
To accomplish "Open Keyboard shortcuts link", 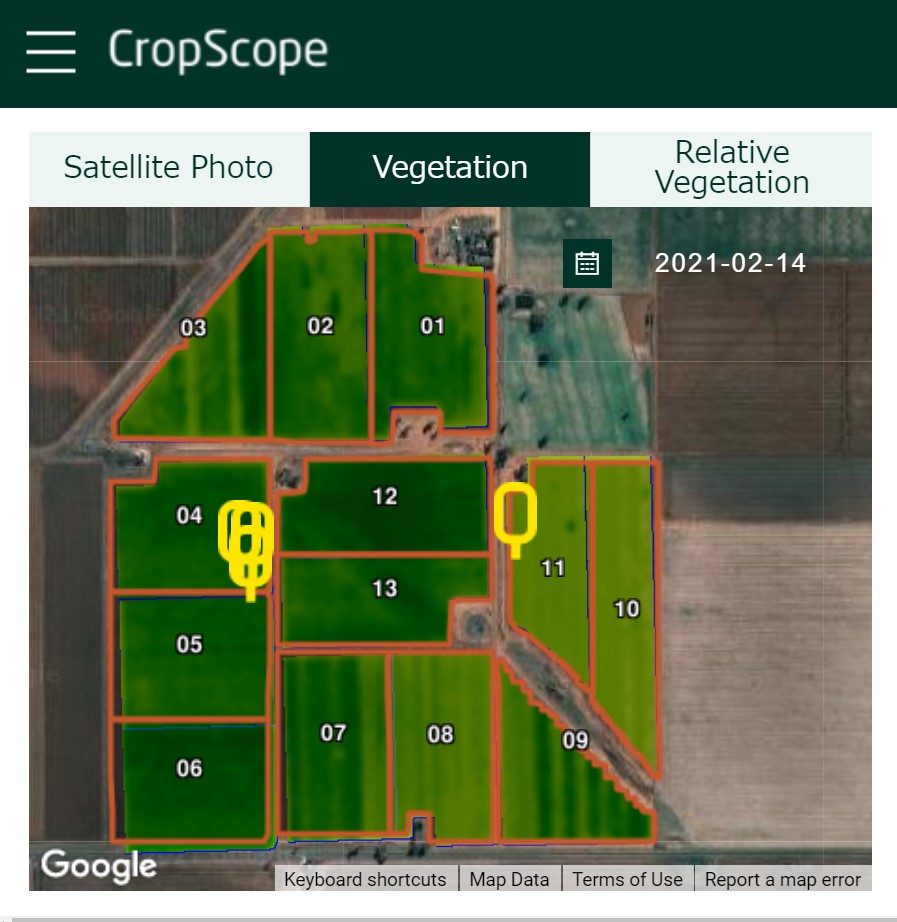I will [x=365, y=879].
